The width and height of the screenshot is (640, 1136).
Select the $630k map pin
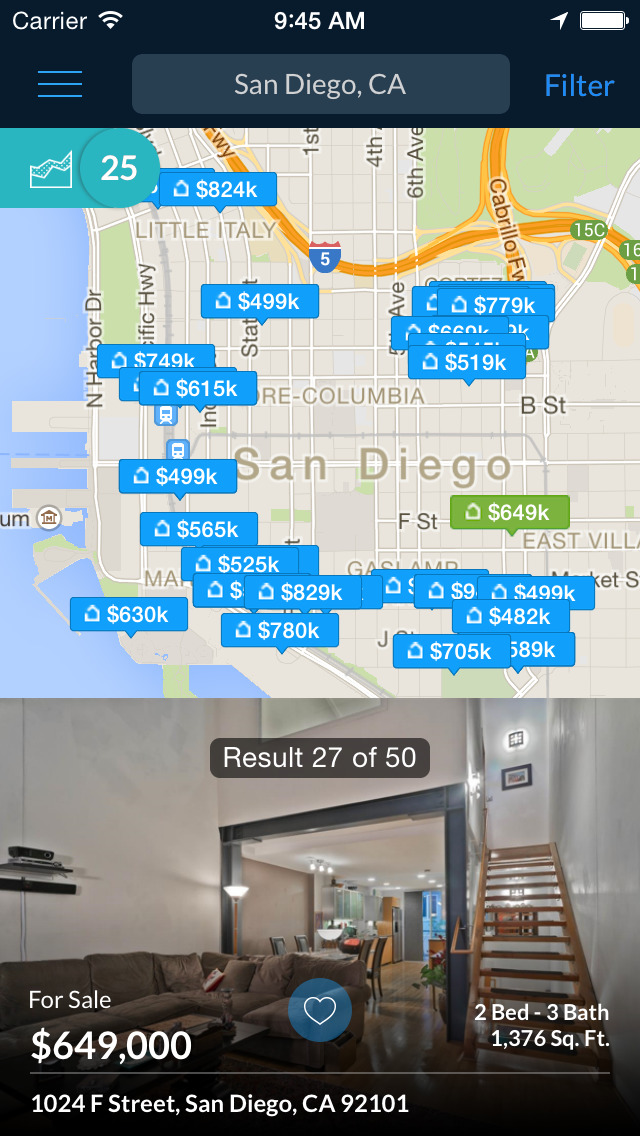[129, 614]
